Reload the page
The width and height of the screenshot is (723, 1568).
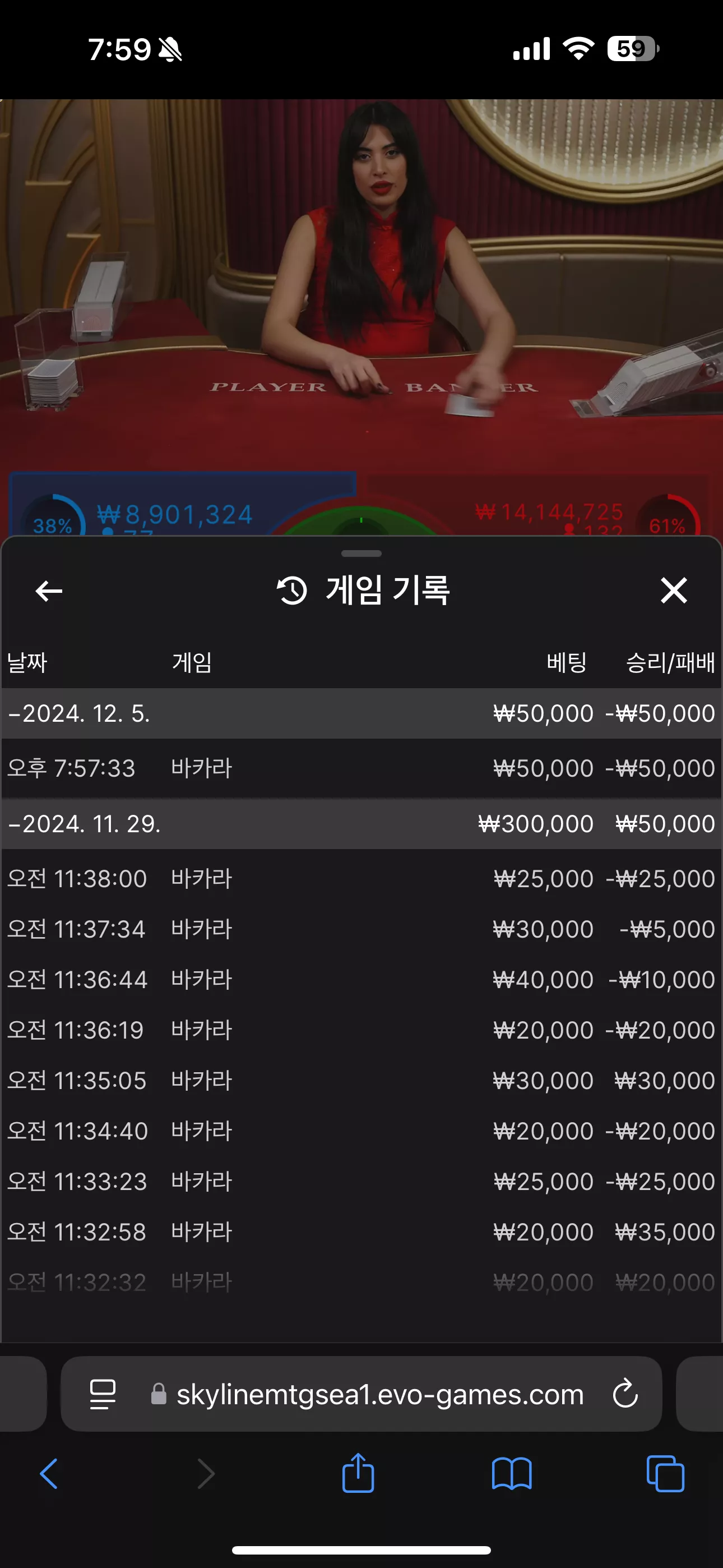pyautogui.click(x=625, y=1393)
